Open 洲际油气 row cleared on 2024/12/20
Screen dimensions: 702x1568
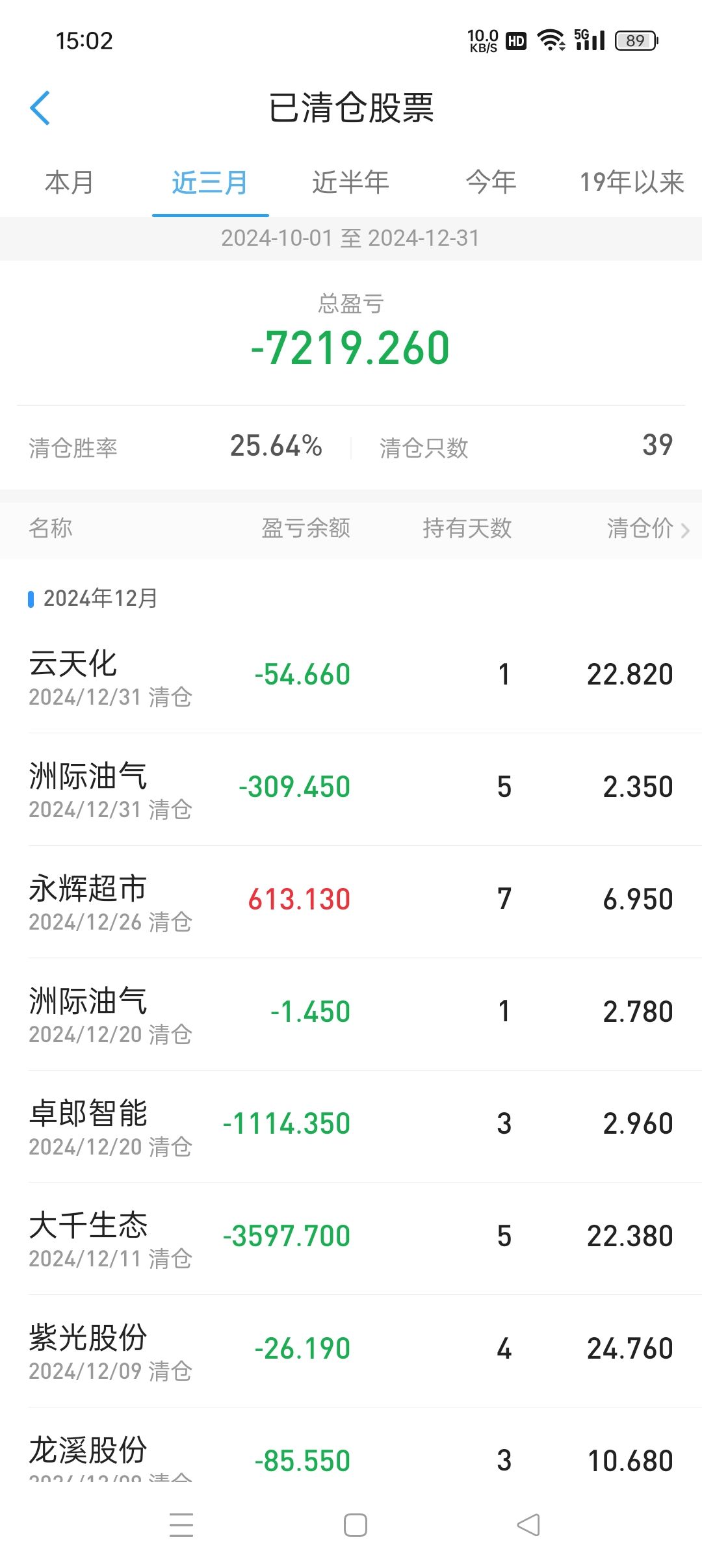click(351, 1014)
